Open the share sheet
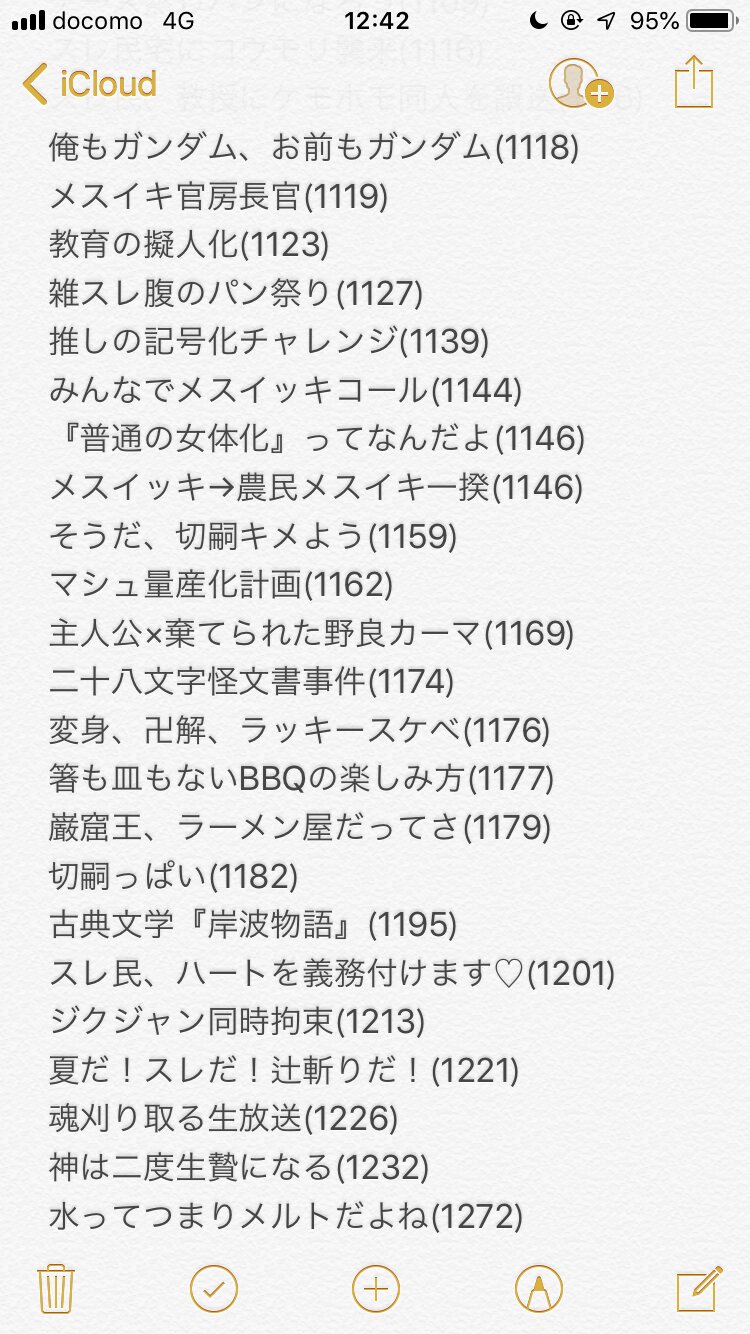 tap(692, 82)
